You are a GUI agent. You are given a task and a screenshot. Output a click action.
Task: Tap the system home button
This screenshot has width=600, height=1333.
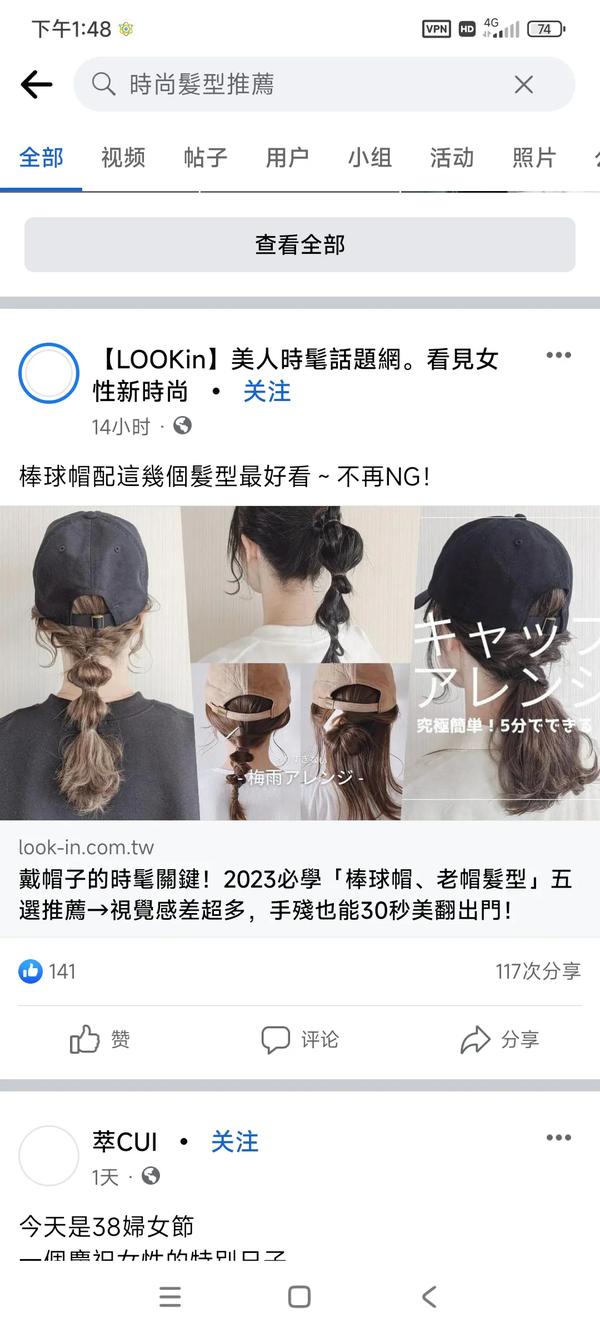(299, 1297)
